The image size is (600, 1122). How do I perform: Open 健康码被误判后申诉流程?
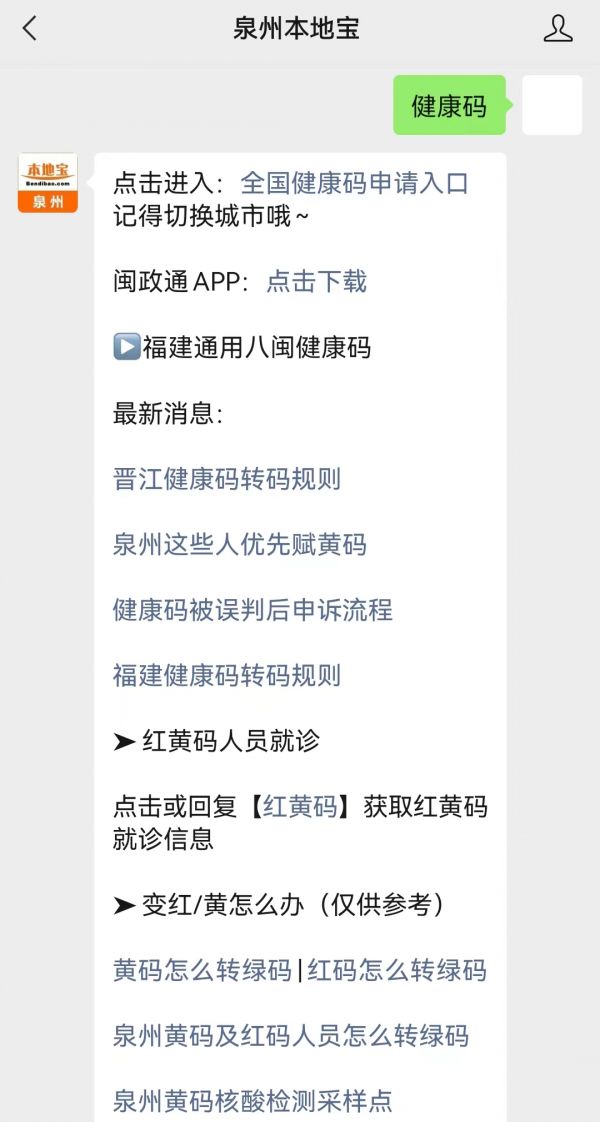pos(252,610)
